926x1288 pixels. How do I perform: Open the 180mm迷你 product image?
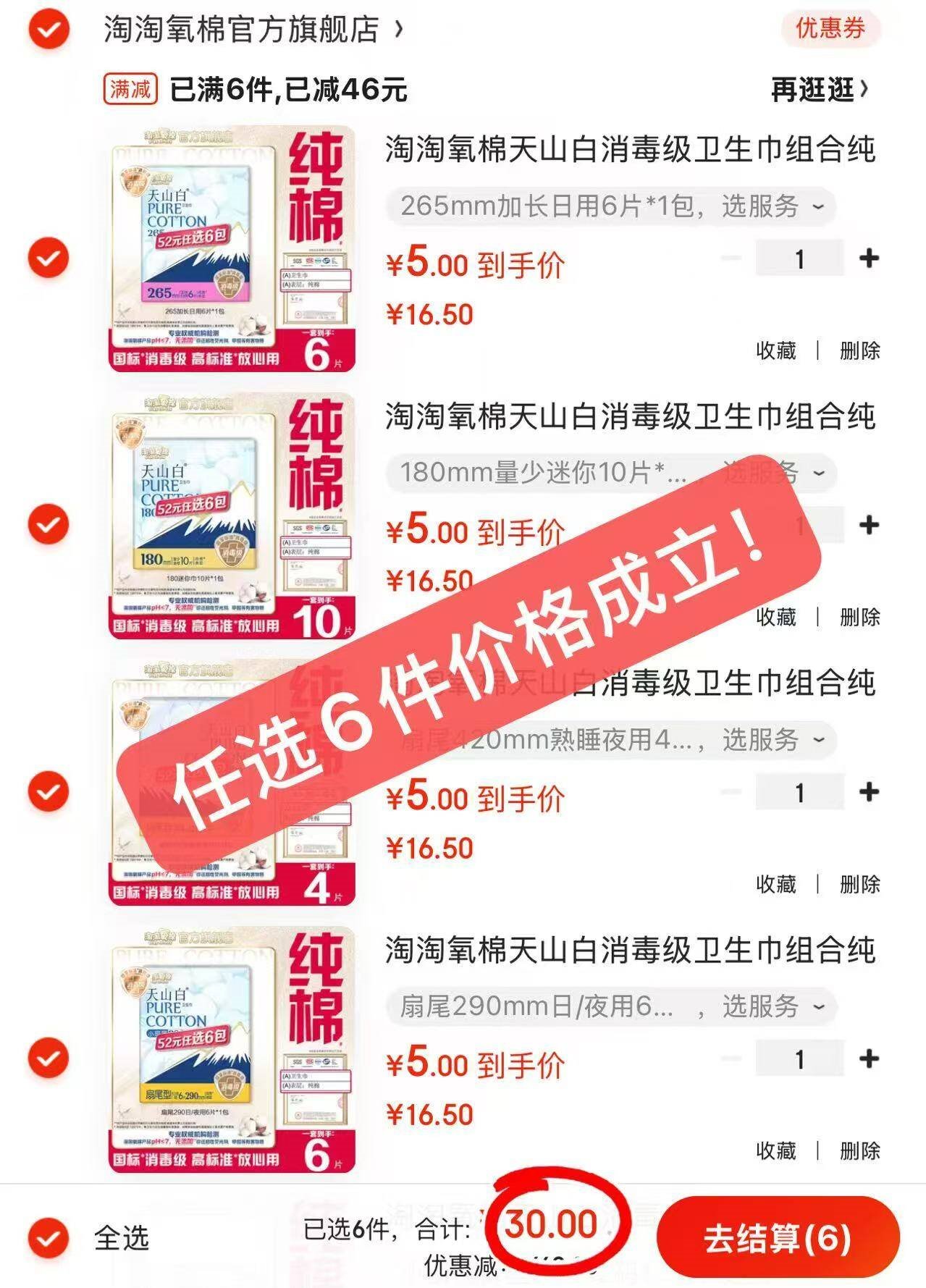232,516
